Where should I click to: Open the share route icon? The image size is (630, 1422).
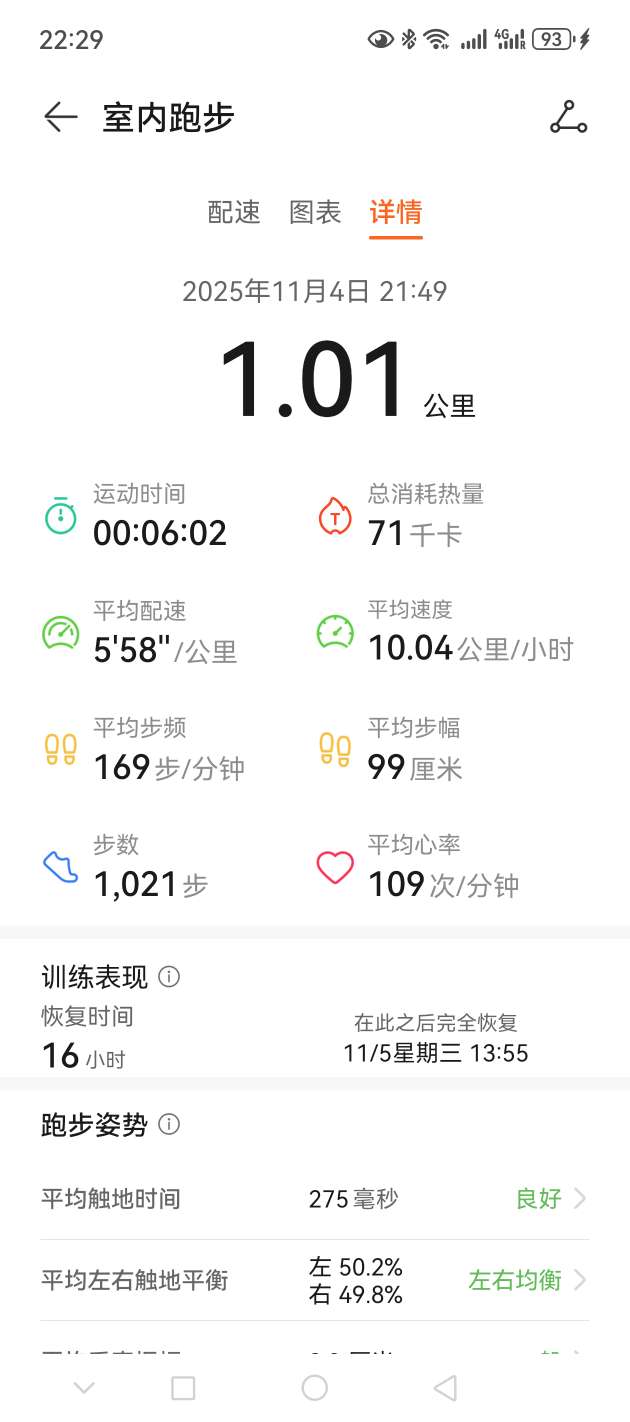tap(568, 118)
